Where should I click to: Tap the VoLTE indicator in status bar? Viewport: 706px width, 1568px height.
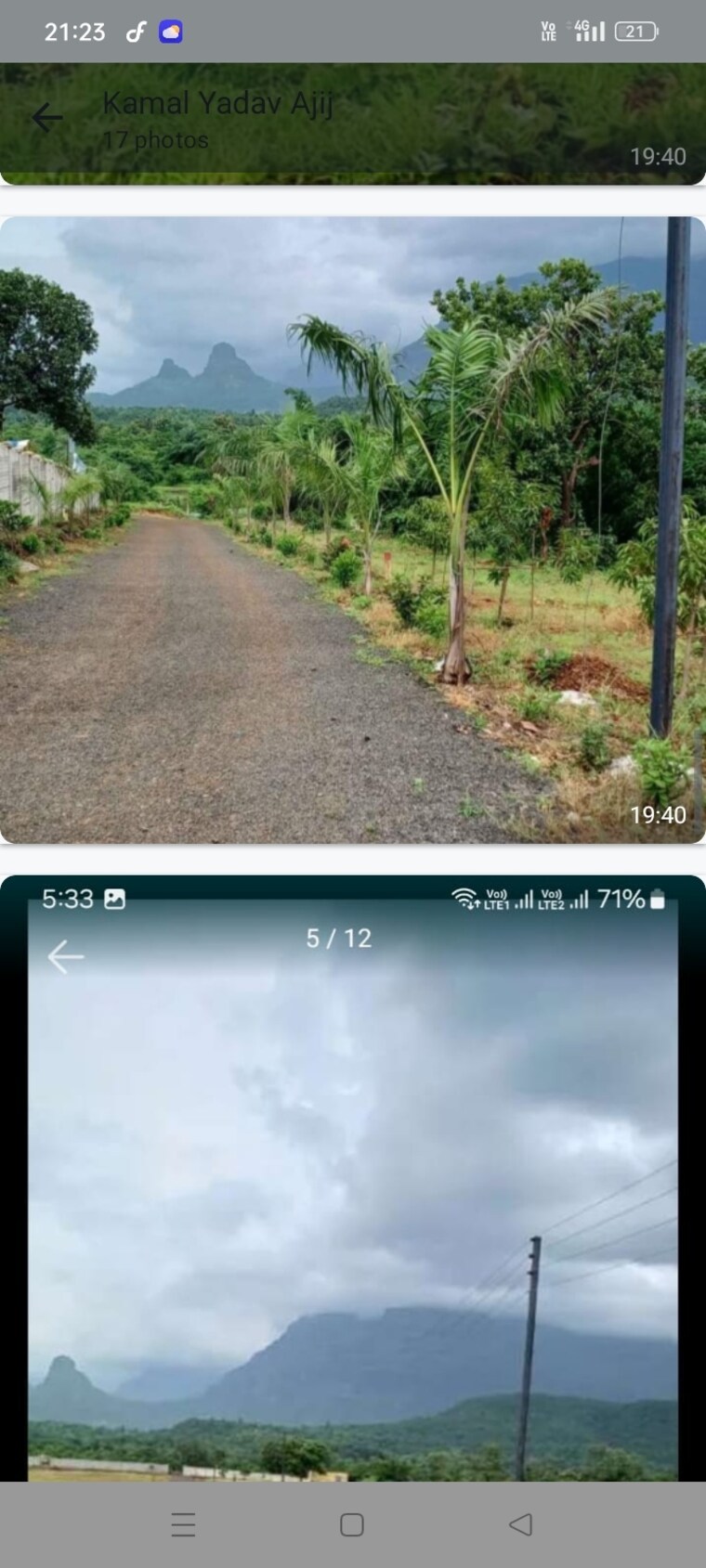coord(548,31)
